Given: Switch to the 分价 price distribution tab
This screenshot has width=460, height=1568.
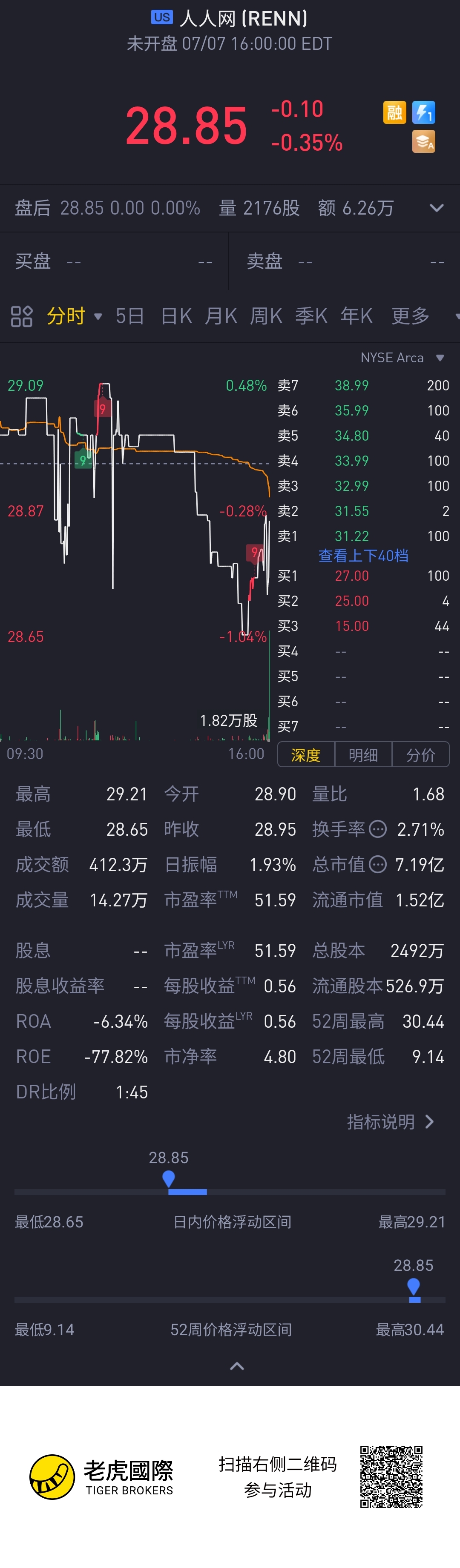Looking at the screenshot, I should click(x=420, y=755).
